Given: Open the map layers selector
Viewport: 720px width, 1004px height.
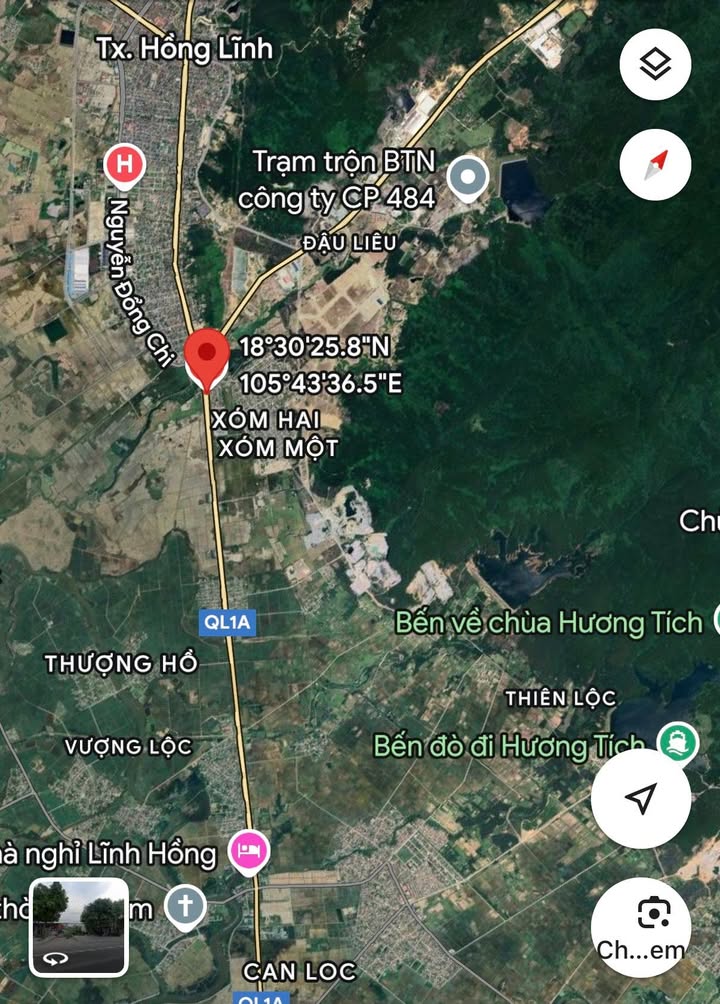Looking at the screenshot, I should (655, 65).
